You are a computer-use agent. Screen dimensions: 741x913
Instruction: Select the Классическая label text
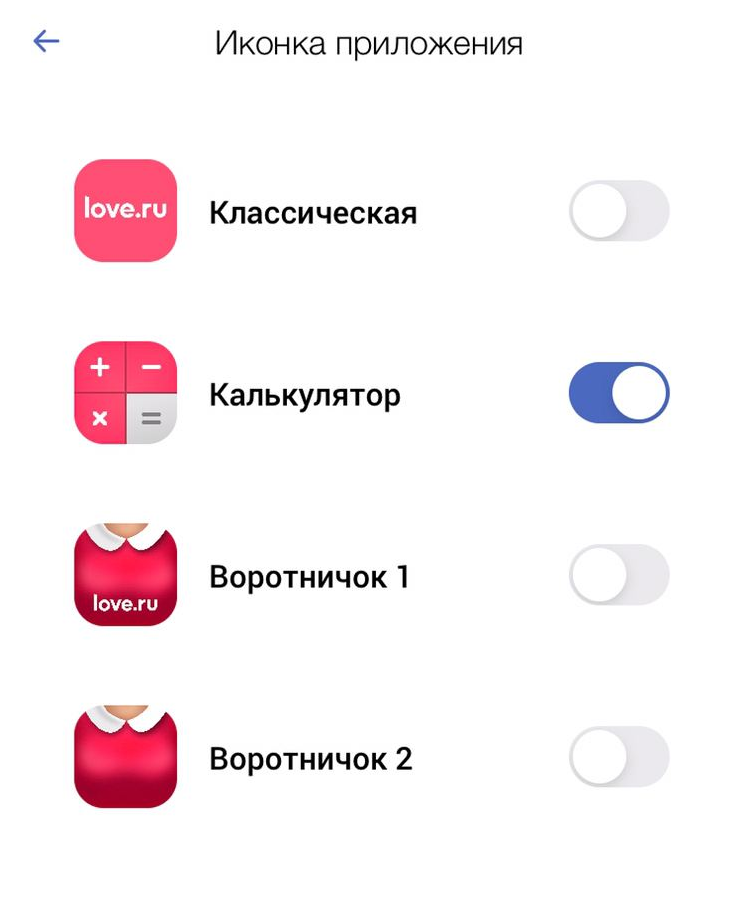313,212
